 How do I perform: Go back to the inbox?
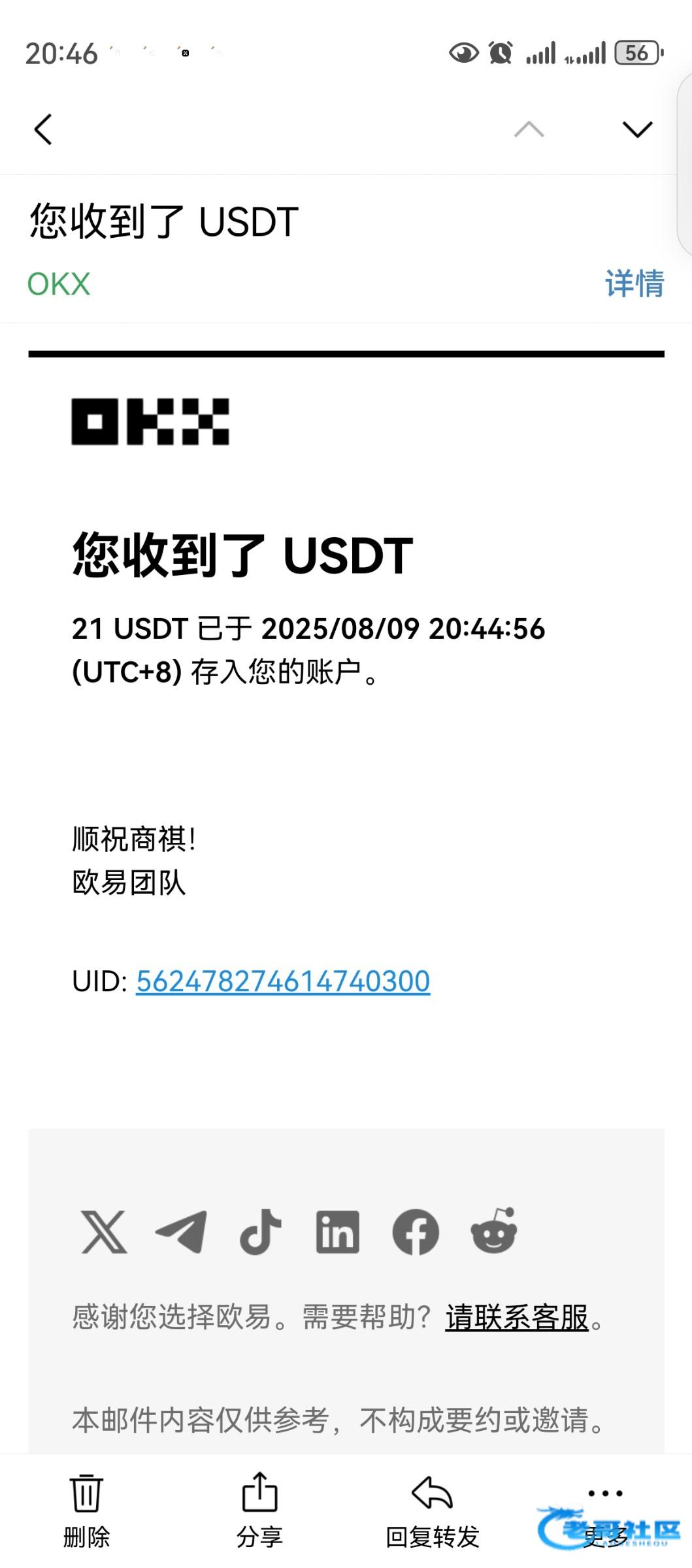(43, 129)
